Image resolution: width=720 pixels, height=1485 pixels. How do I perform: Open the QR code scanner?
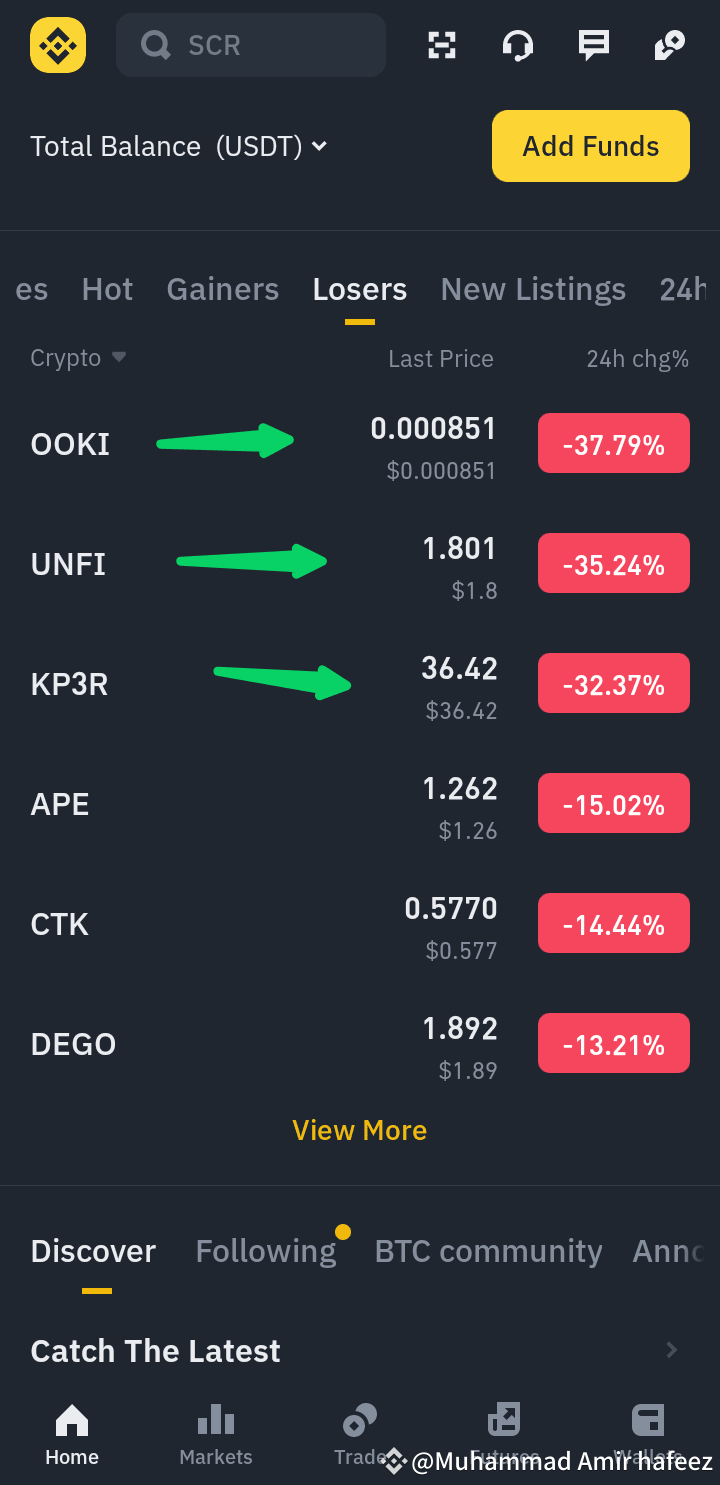441,44
